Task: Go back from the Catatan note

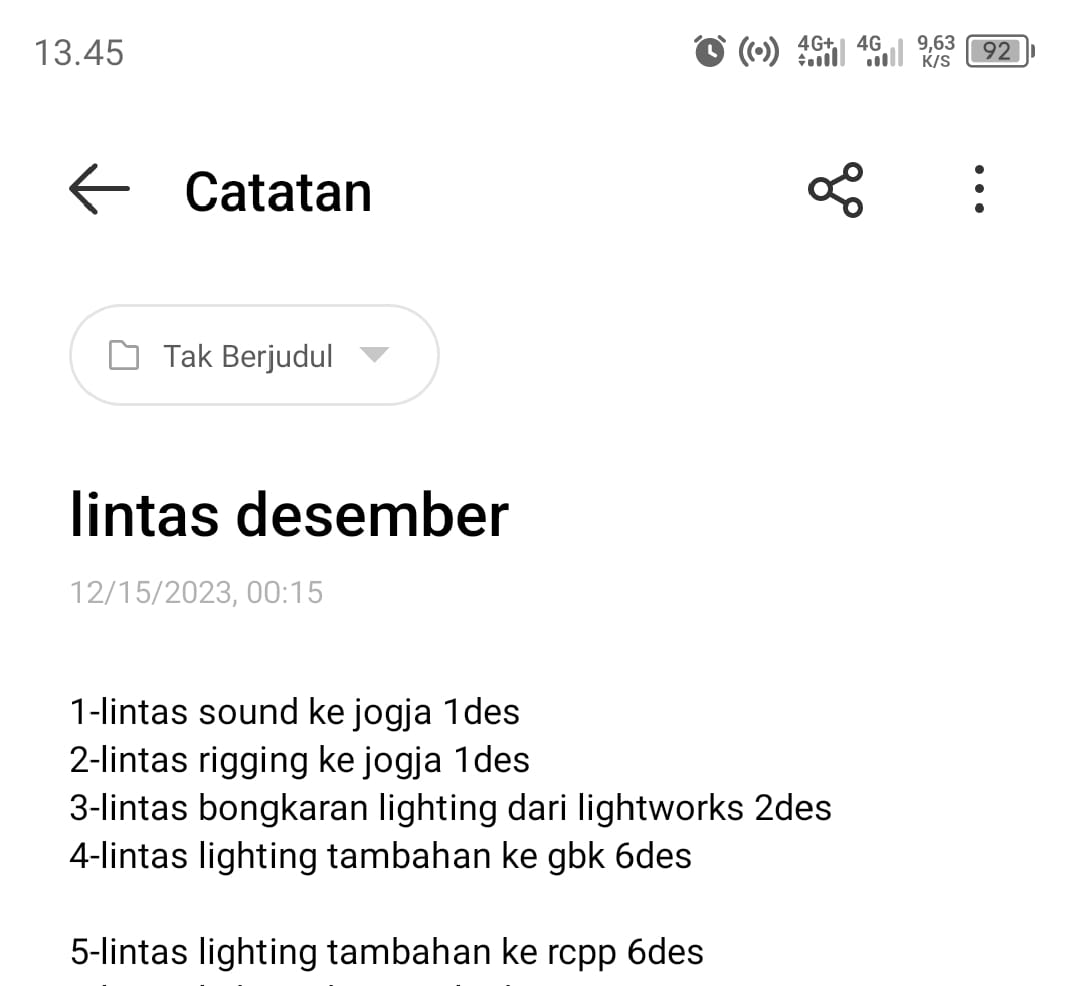Action: (x=99, y=189)
